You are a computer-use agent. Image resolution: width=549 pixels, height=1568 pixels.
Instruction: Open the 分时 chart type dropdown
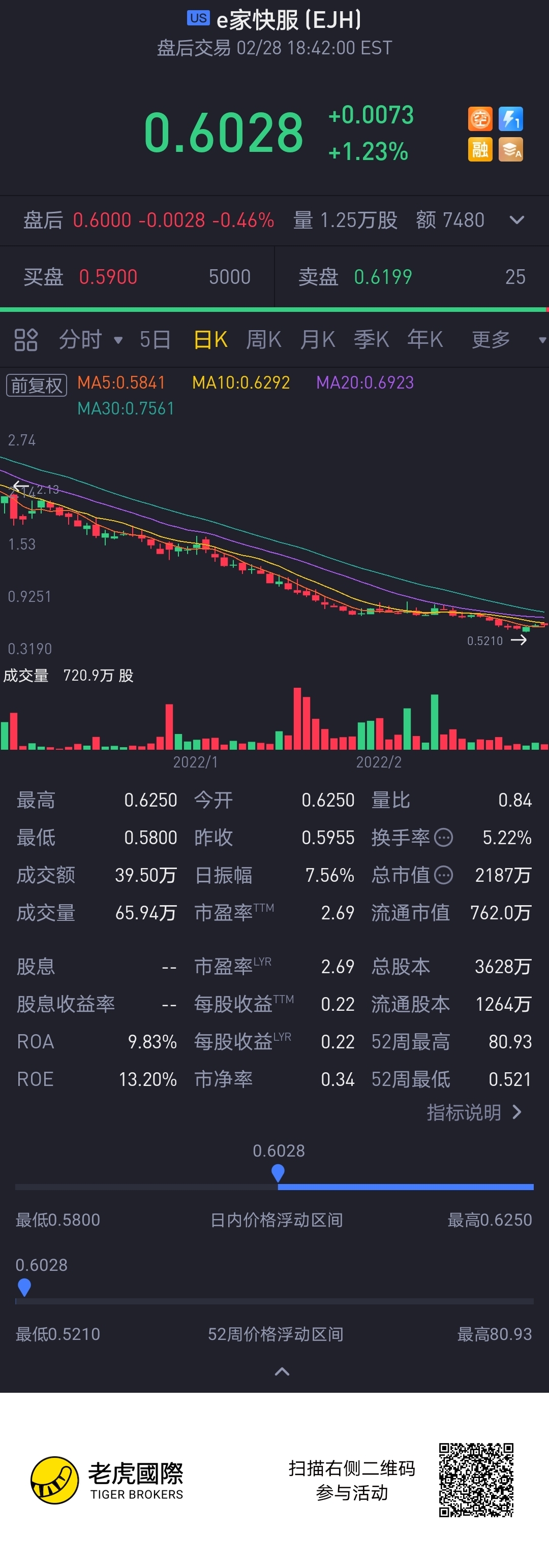90,340
